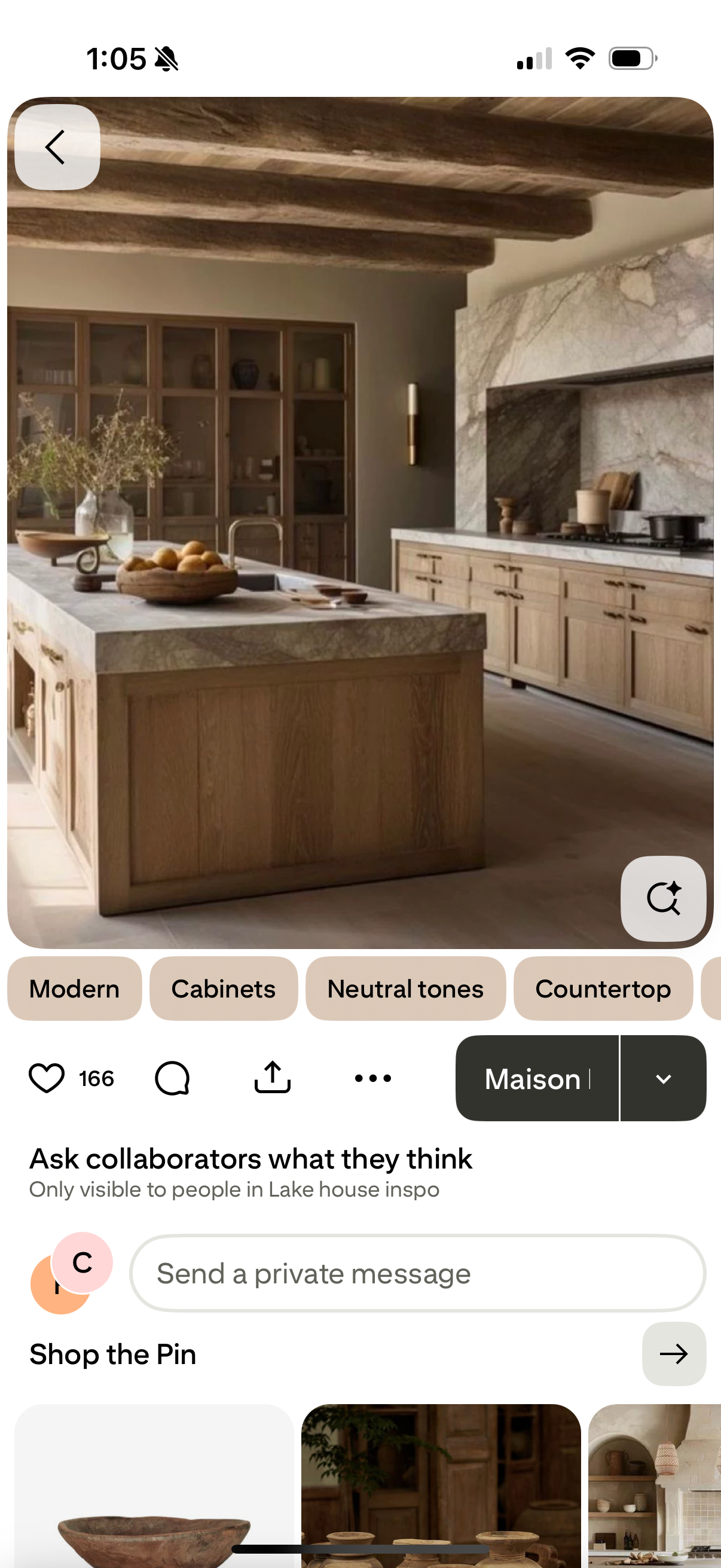Select the Cabinets chip
The image size is (721, 1568).
224,989
